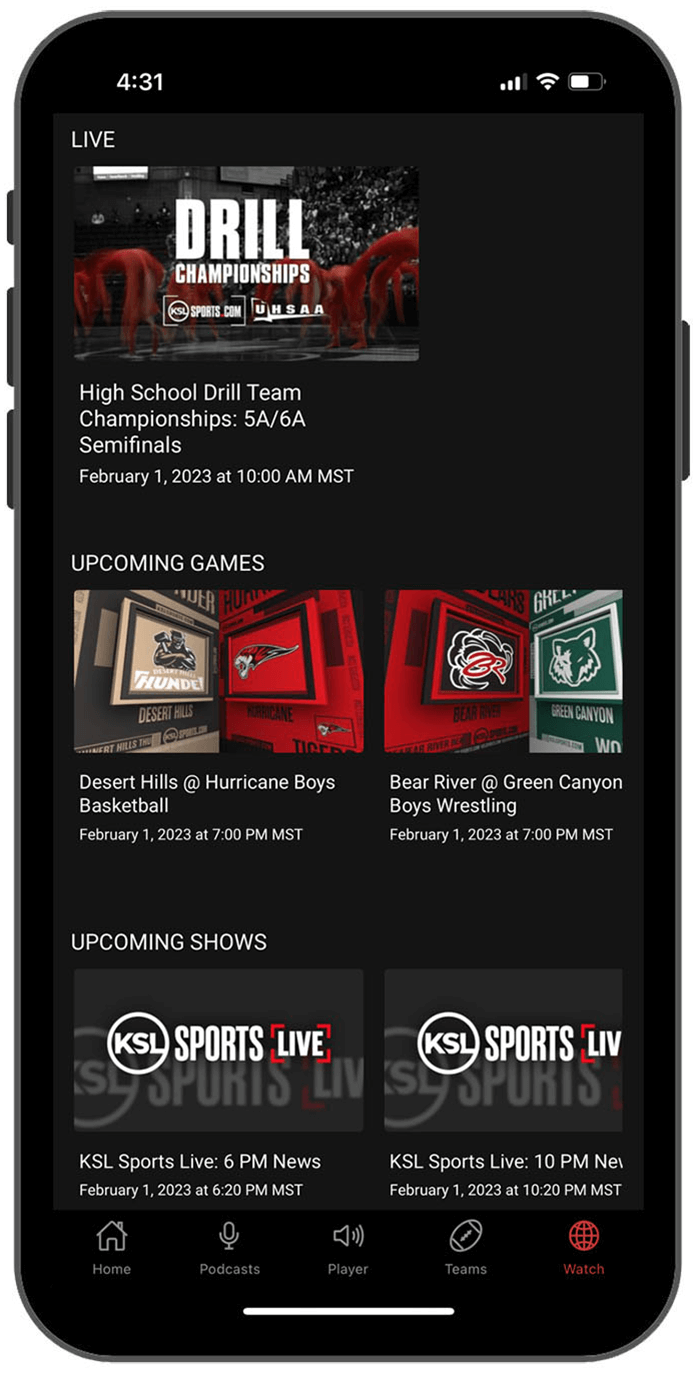Switch to the Podcasts tab
This screenshot has width=700, height=1374.
click(229, 1248)
